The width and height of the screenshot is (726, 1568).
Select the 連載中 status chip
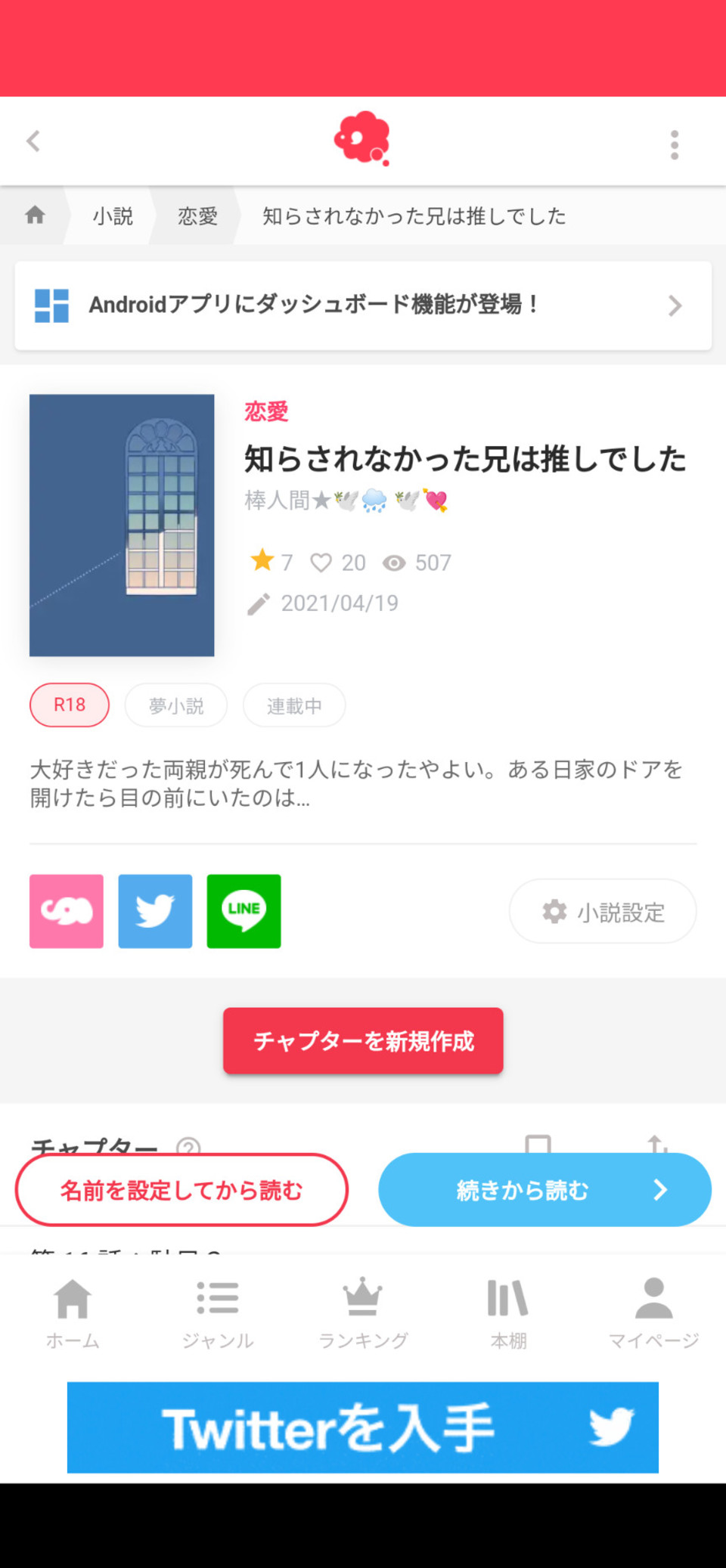(x=294, y=705)
